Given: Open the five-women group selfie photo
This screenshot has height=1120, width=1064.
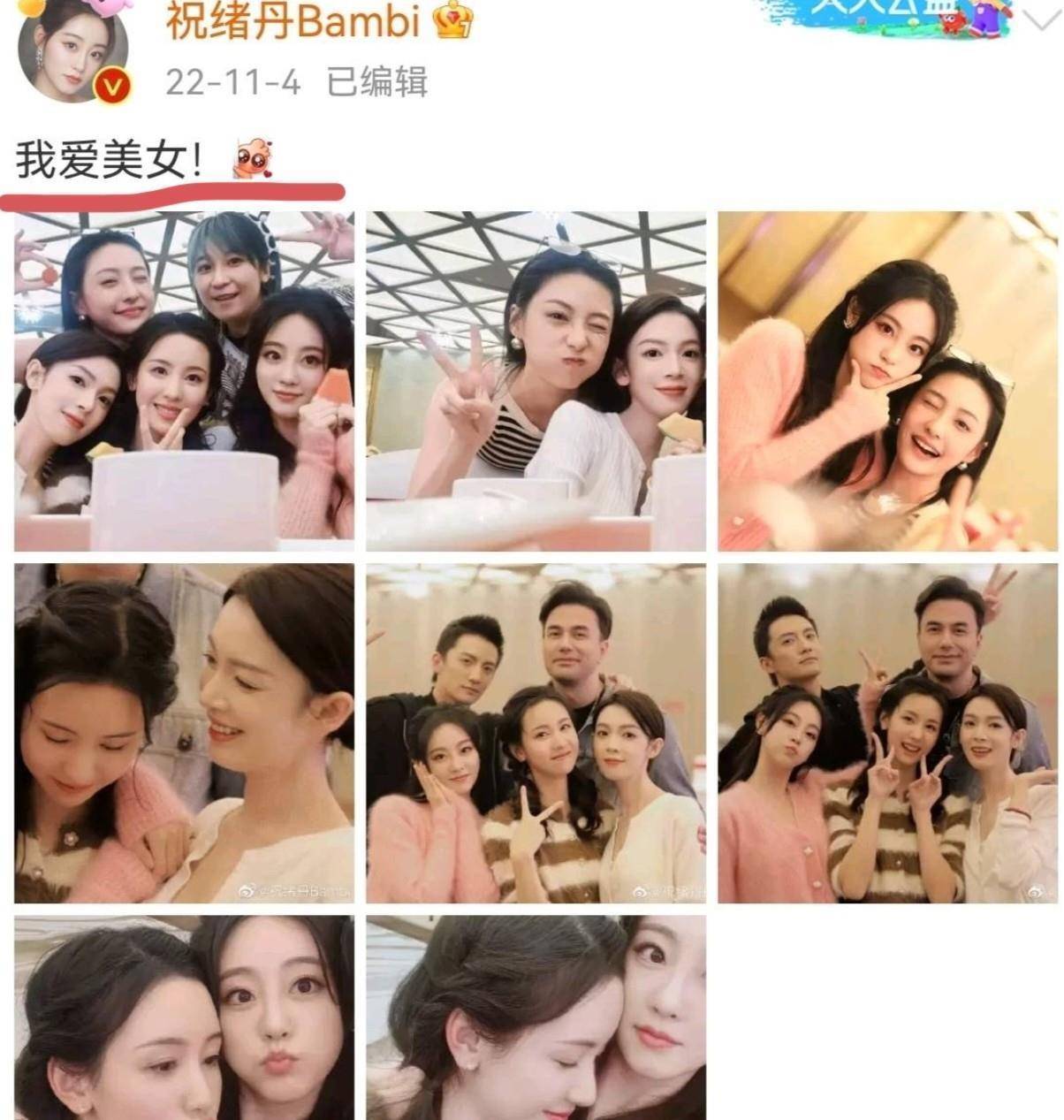Looking at the screenshot, I should point(184,381).
